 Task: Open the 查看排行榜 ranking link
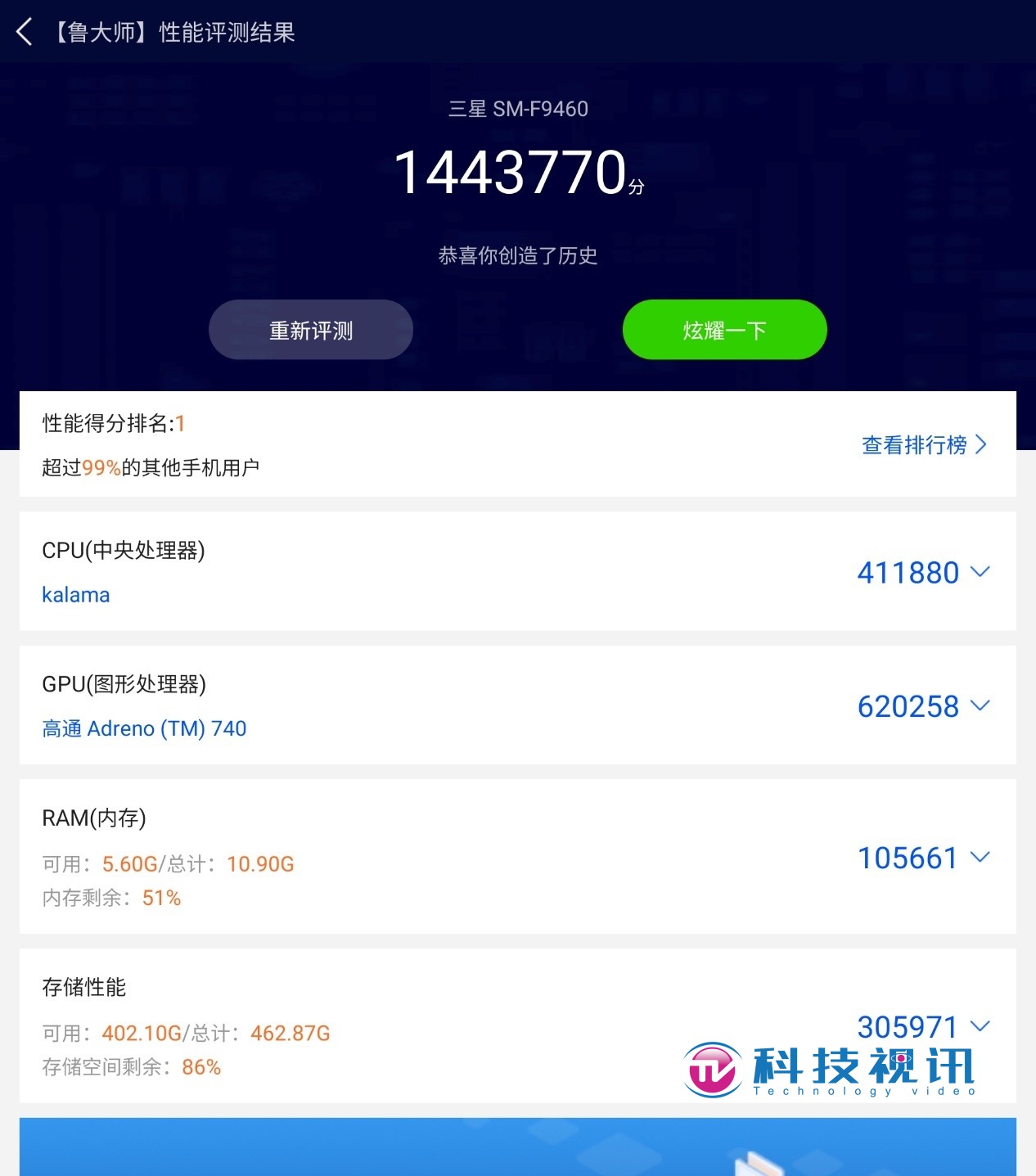coord(924,445)
